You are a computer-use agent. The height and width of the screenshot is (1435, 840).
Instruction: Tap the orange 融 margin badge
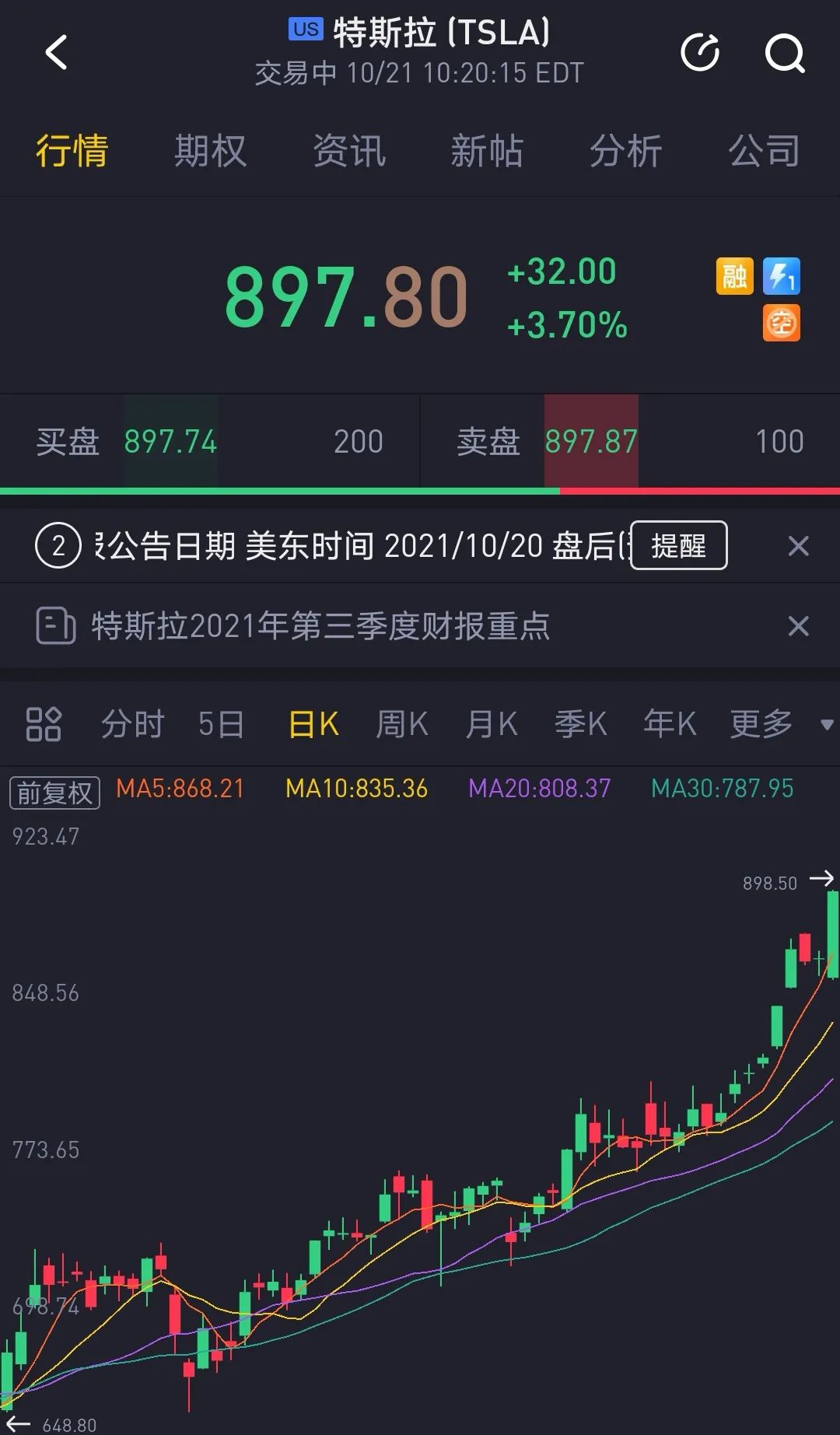click(734, 276)
